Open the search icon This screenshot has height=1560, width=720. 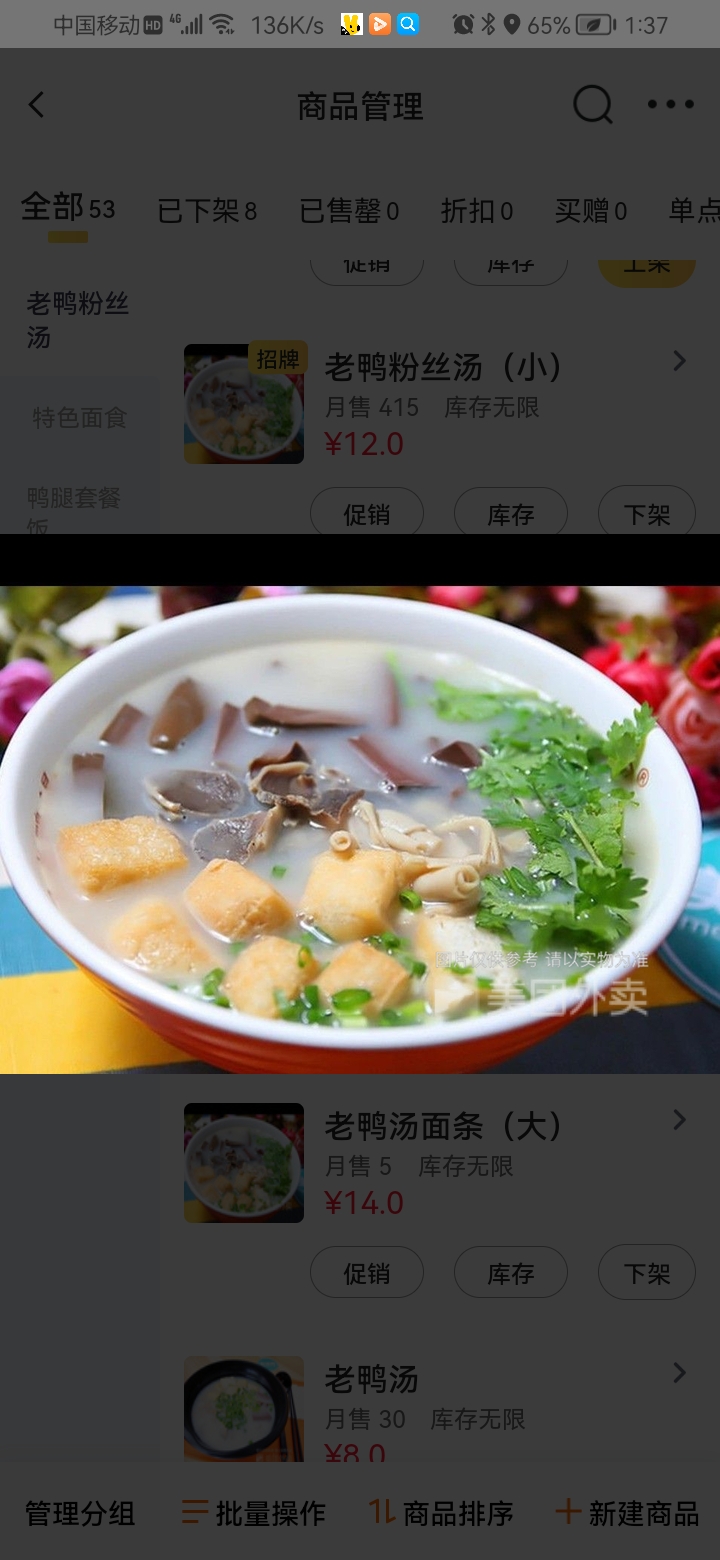(x=592, y=105)
